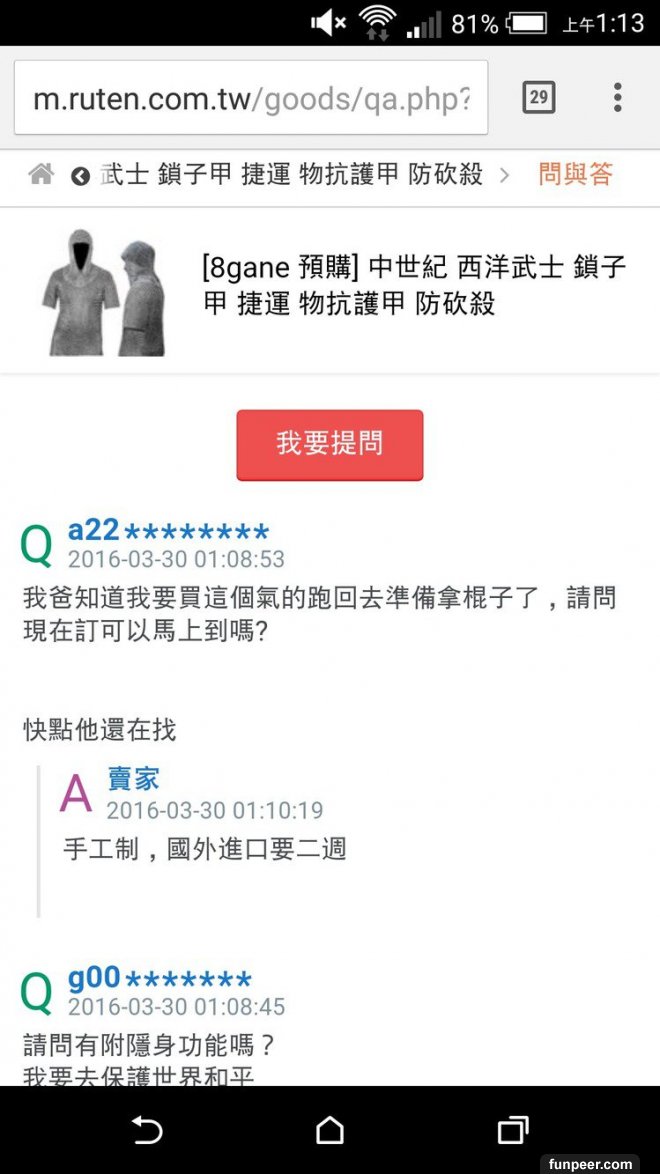Open the browser overflow menu

[617, 97]
